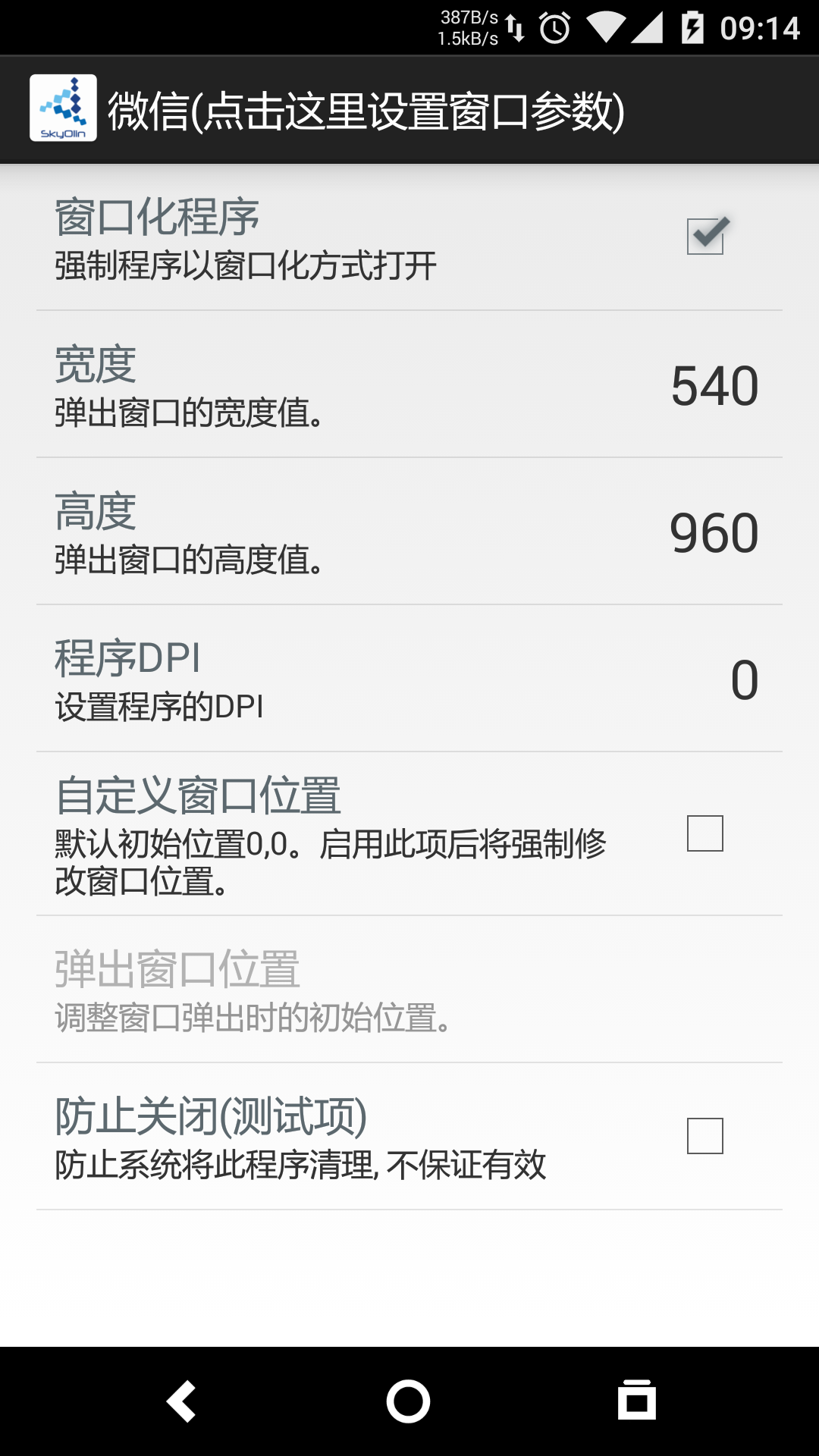
Task: Check the 防止关闭 prevent-close option
Action: [704, 1135]
